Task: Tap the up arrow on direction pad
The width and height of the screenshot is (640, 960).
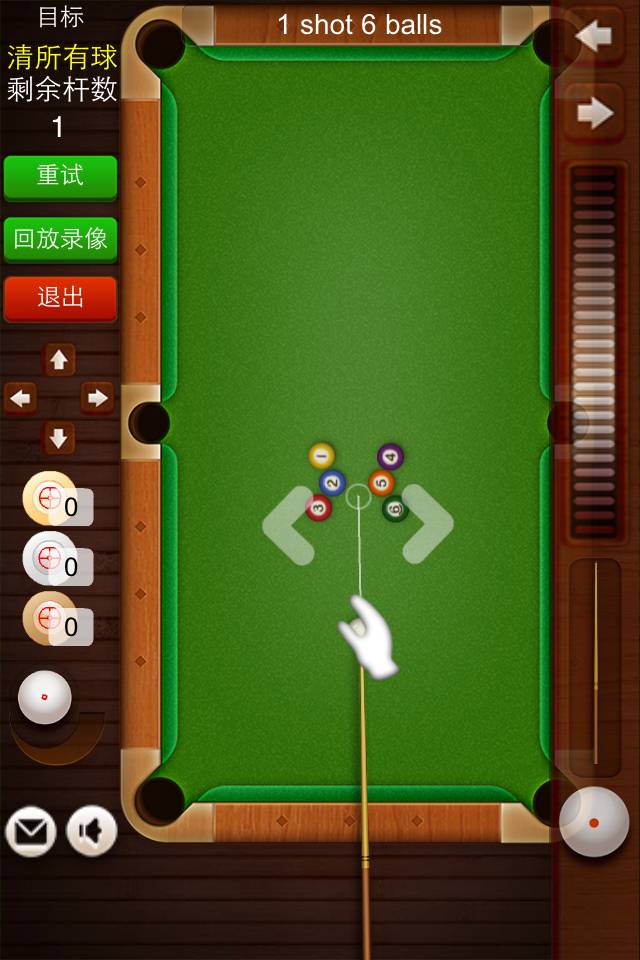Action: coord(59,359)
